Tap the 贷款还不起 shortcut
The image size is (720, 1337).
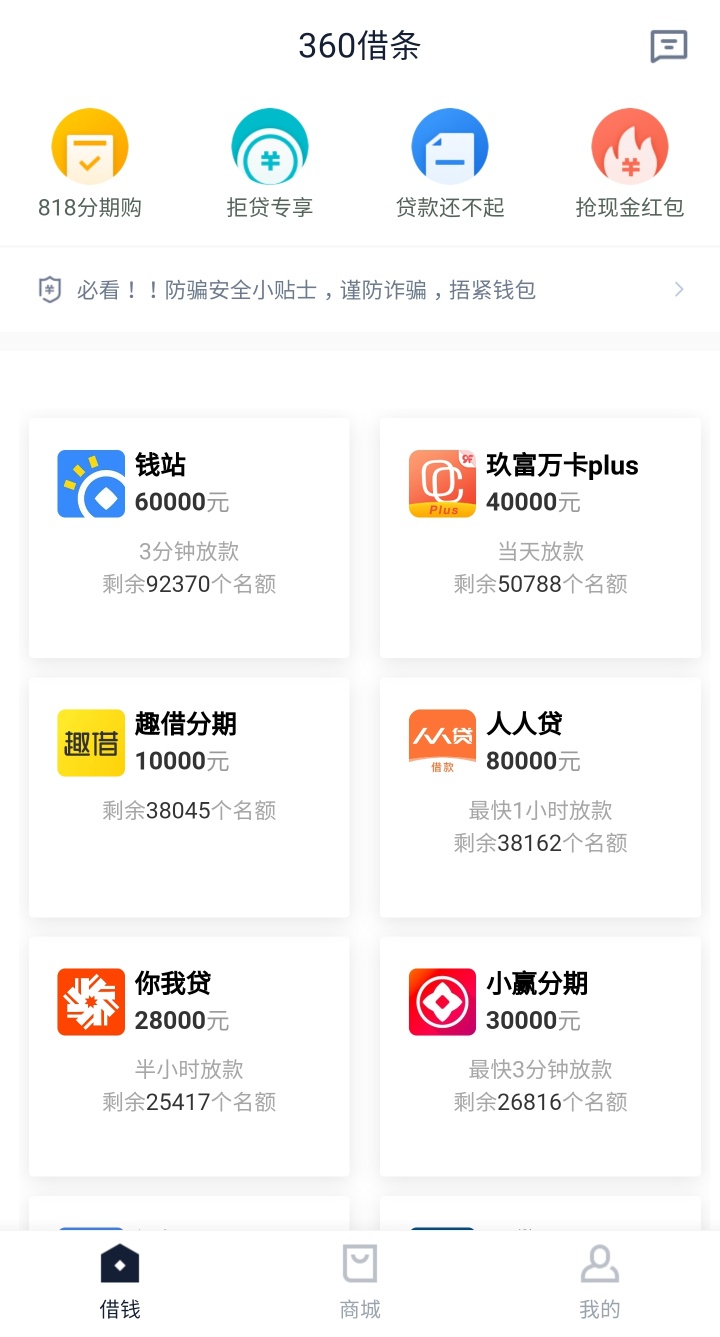click(x=450, y=165)
